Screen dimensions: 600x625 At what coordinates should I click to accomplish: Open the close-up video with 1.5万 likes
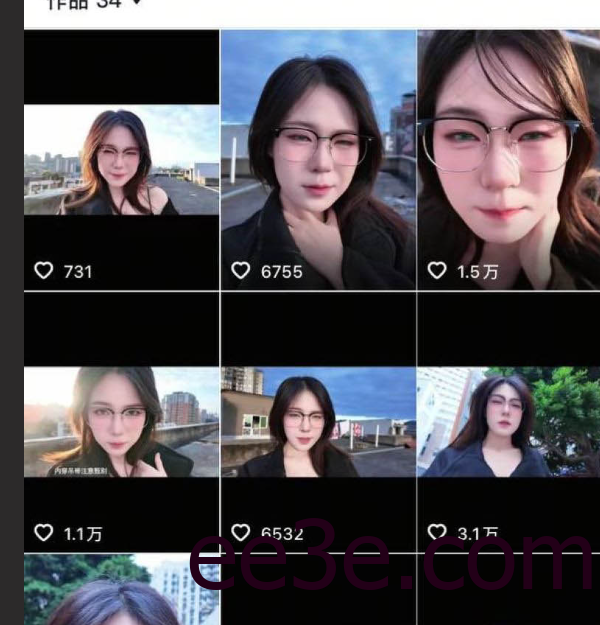[508, 160]
